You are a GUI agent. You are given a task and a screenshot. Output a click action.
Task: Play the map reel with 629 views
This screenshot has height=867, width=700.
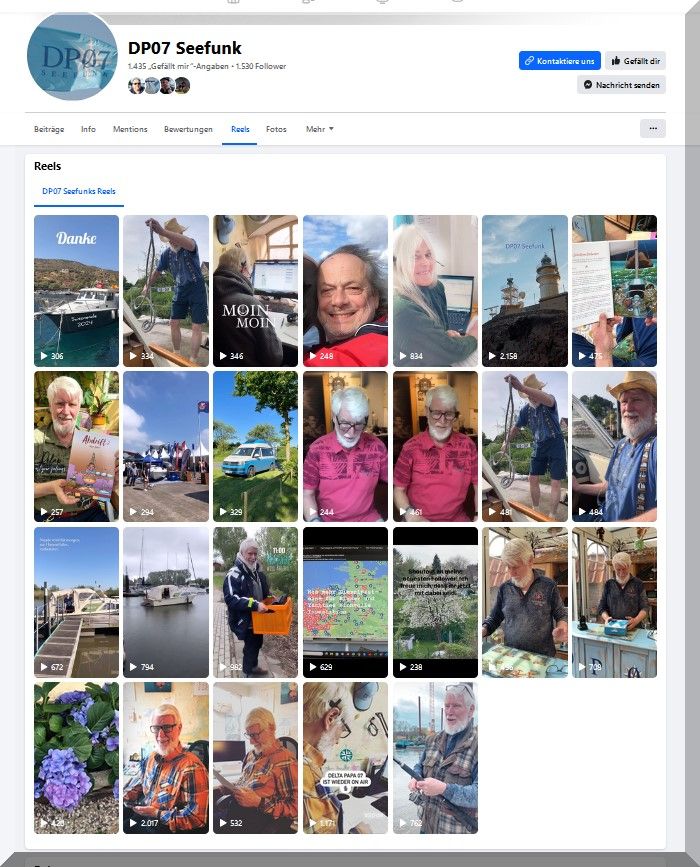click(345, 602)
